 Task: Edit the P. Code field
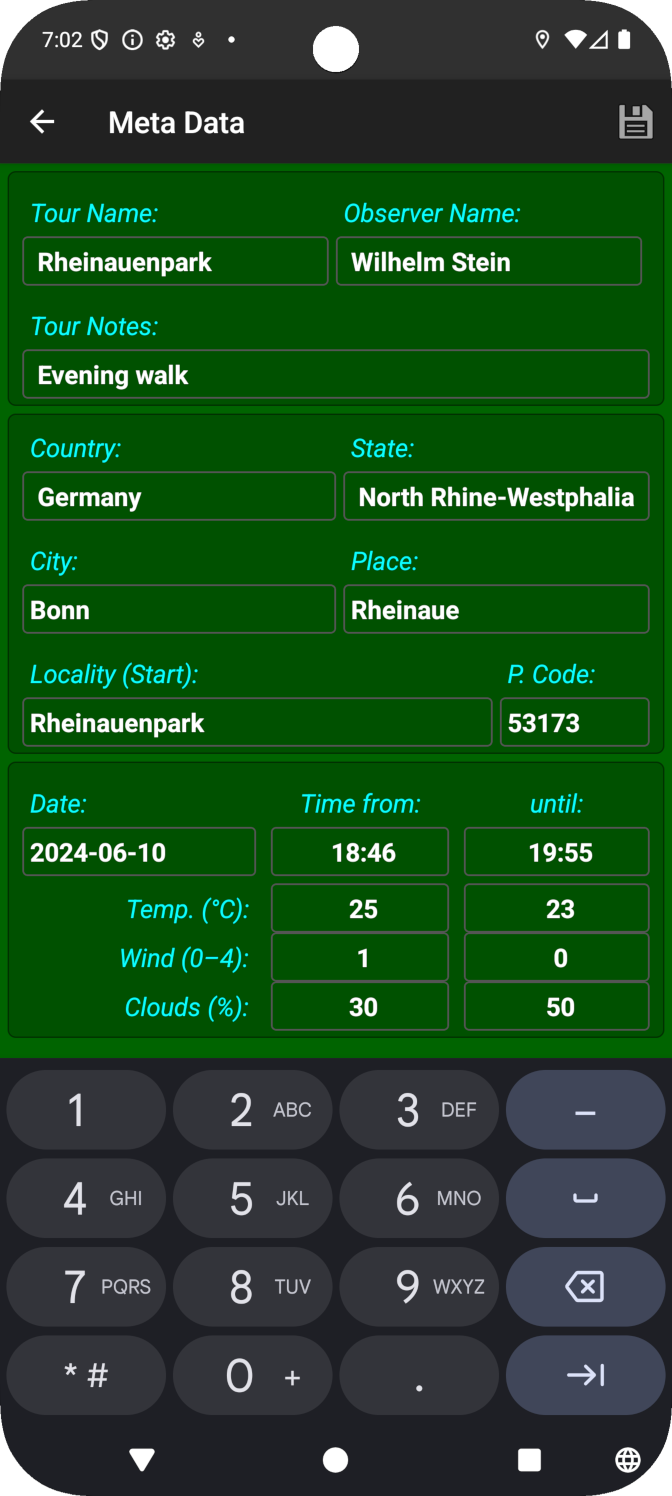(x=575, y=723)
